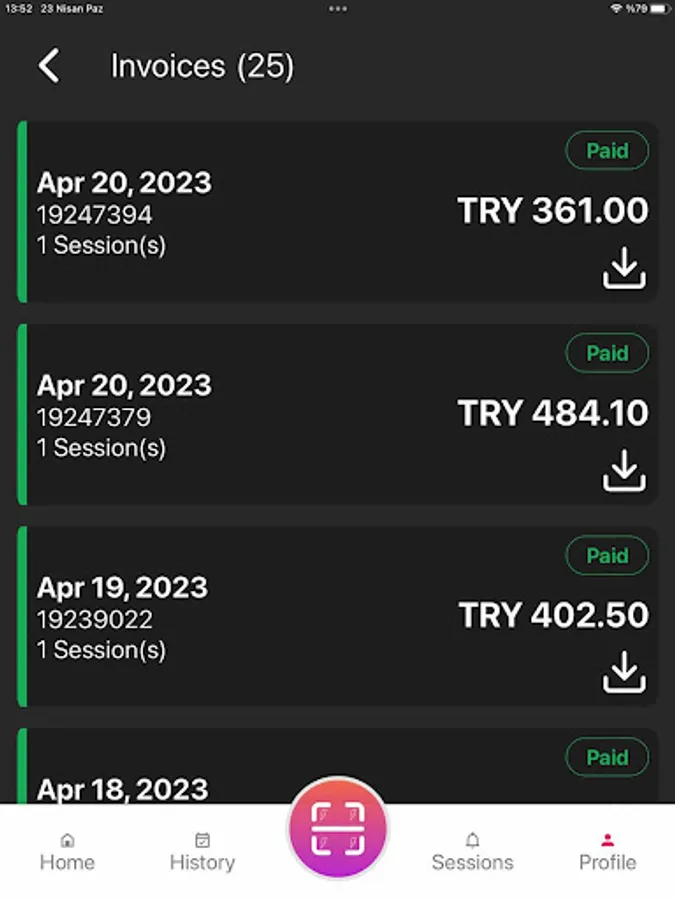Screen dimensions: 675x900
Task: Tap the center QR scan button
Action: (338, 829)
